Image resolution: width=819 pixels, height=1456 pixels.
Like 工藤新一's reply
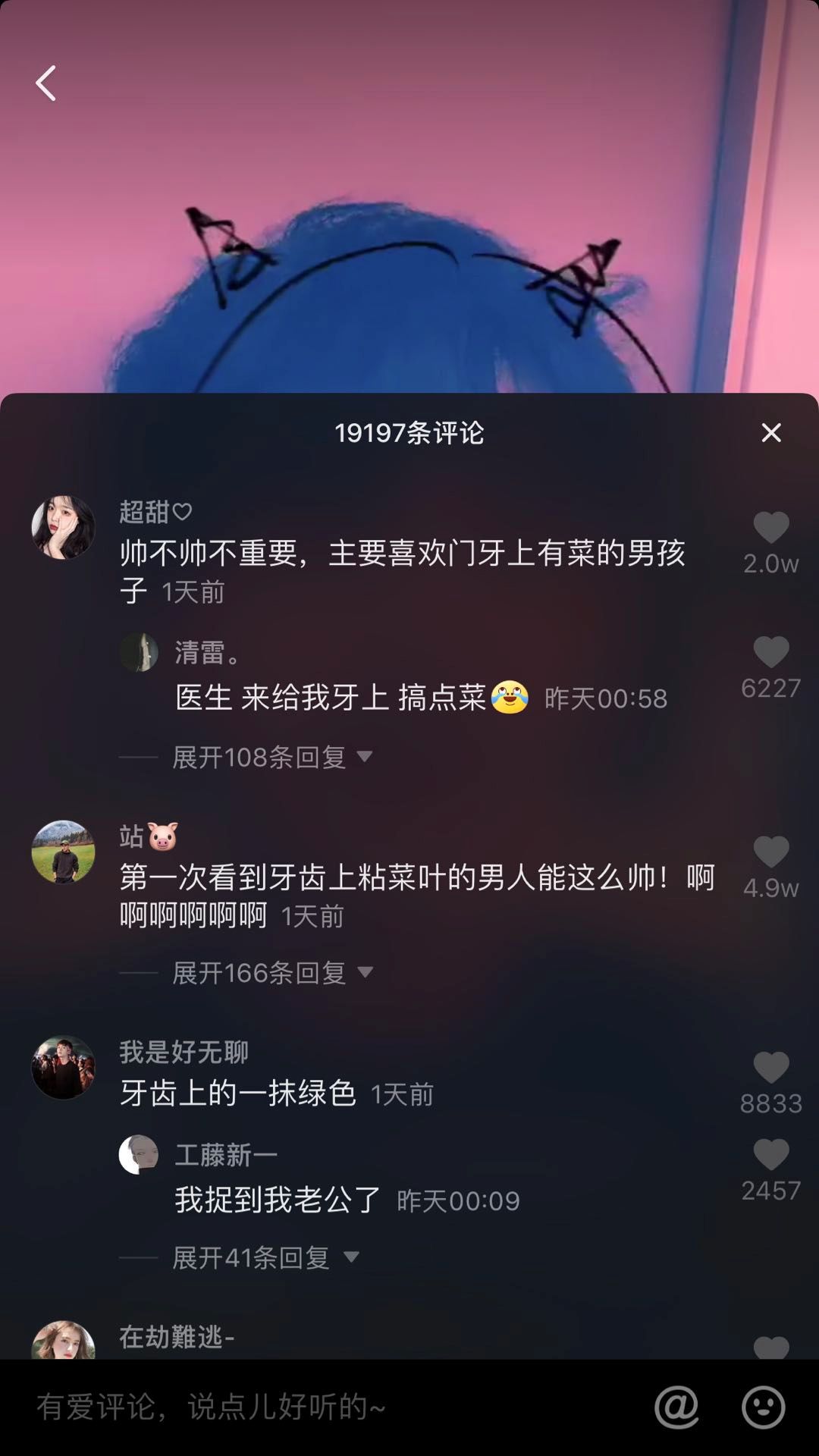click(x=770, y=1156)
